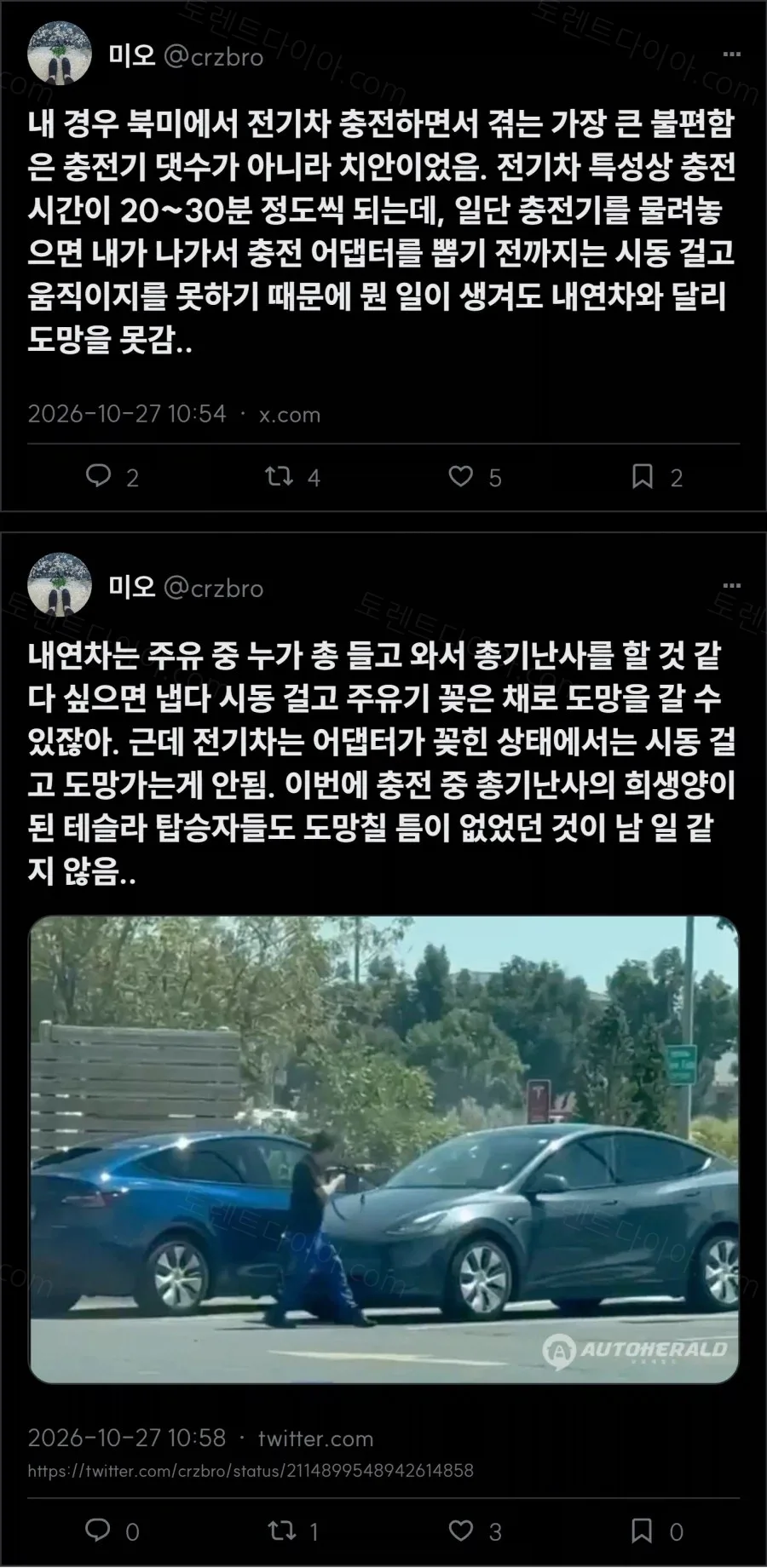
Task: Like the post that has 5 likes
Action: point(461,475)
